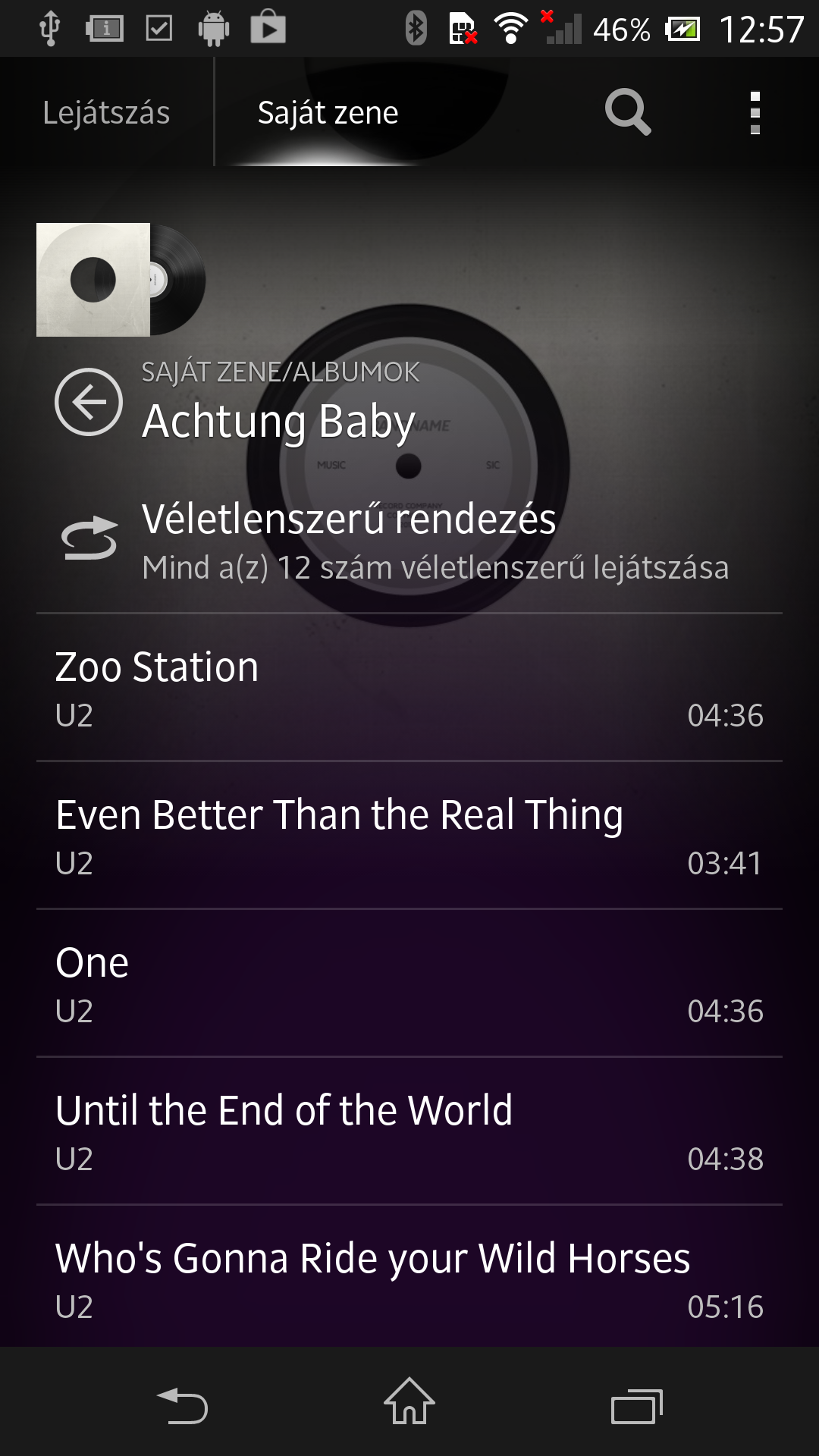819x1456 pixels.
Task: Play Zoo Station
Action: click(409, 687)
